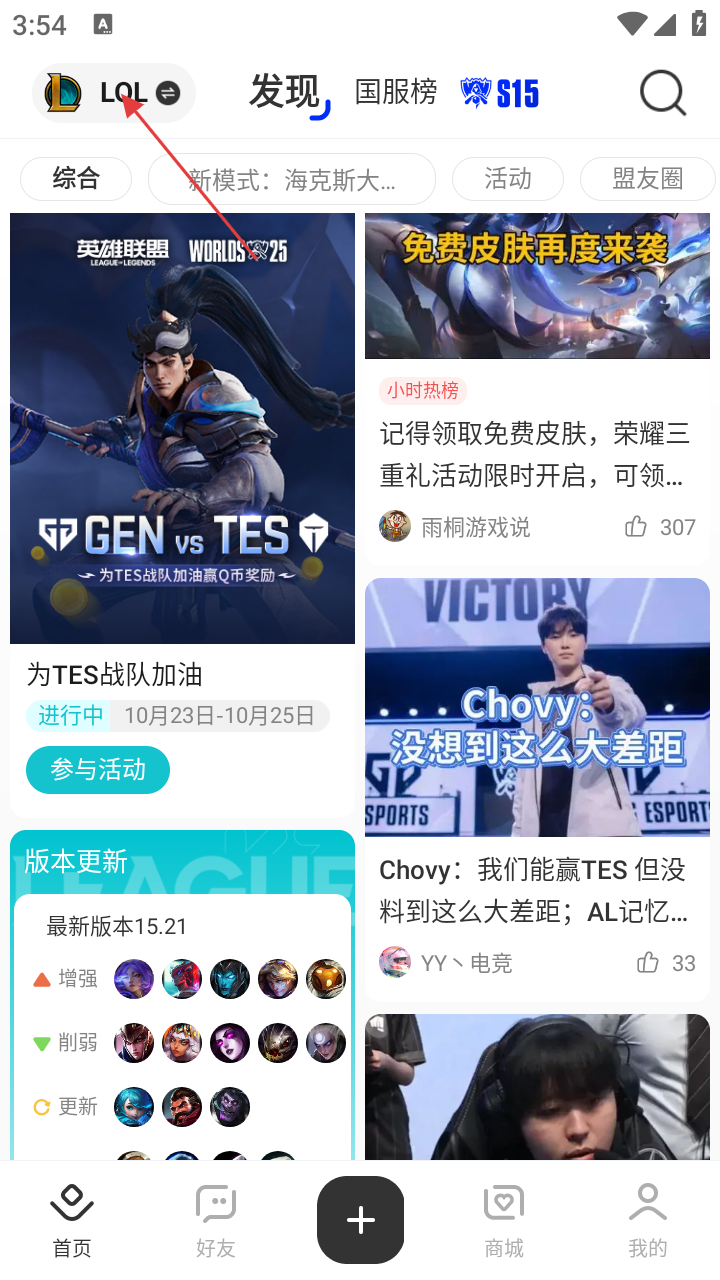Open the 我的 profile tab
This screenshot has height=1280, width=720.
click(647, 1220)
